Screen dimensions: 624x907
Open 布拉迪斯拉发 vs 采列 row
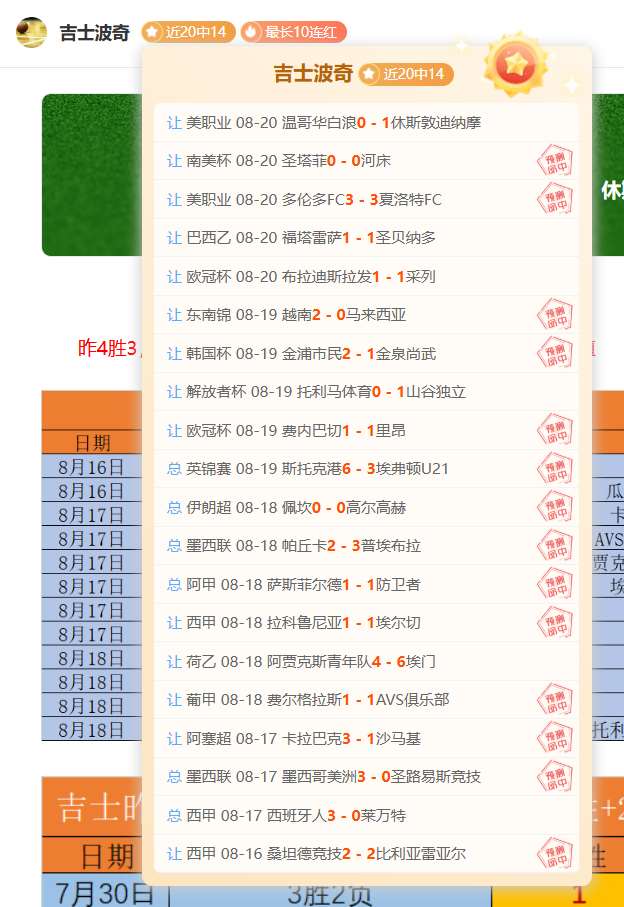(x=366, y=276)
